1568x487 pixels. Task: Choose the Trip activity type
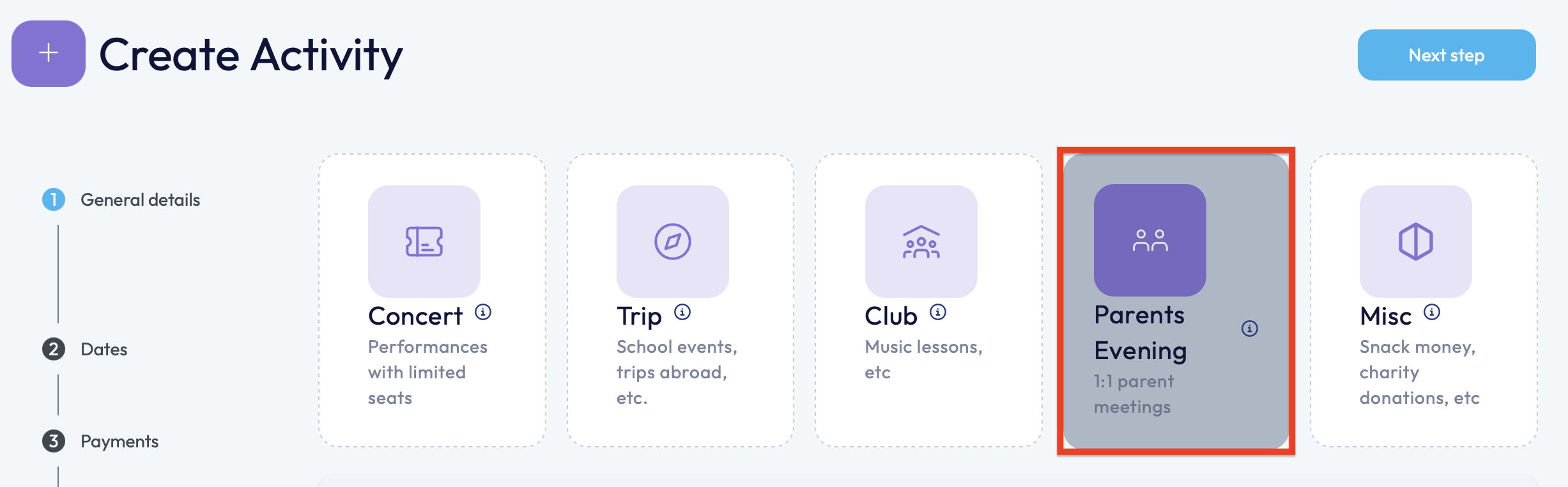click(x=680, y=300)
